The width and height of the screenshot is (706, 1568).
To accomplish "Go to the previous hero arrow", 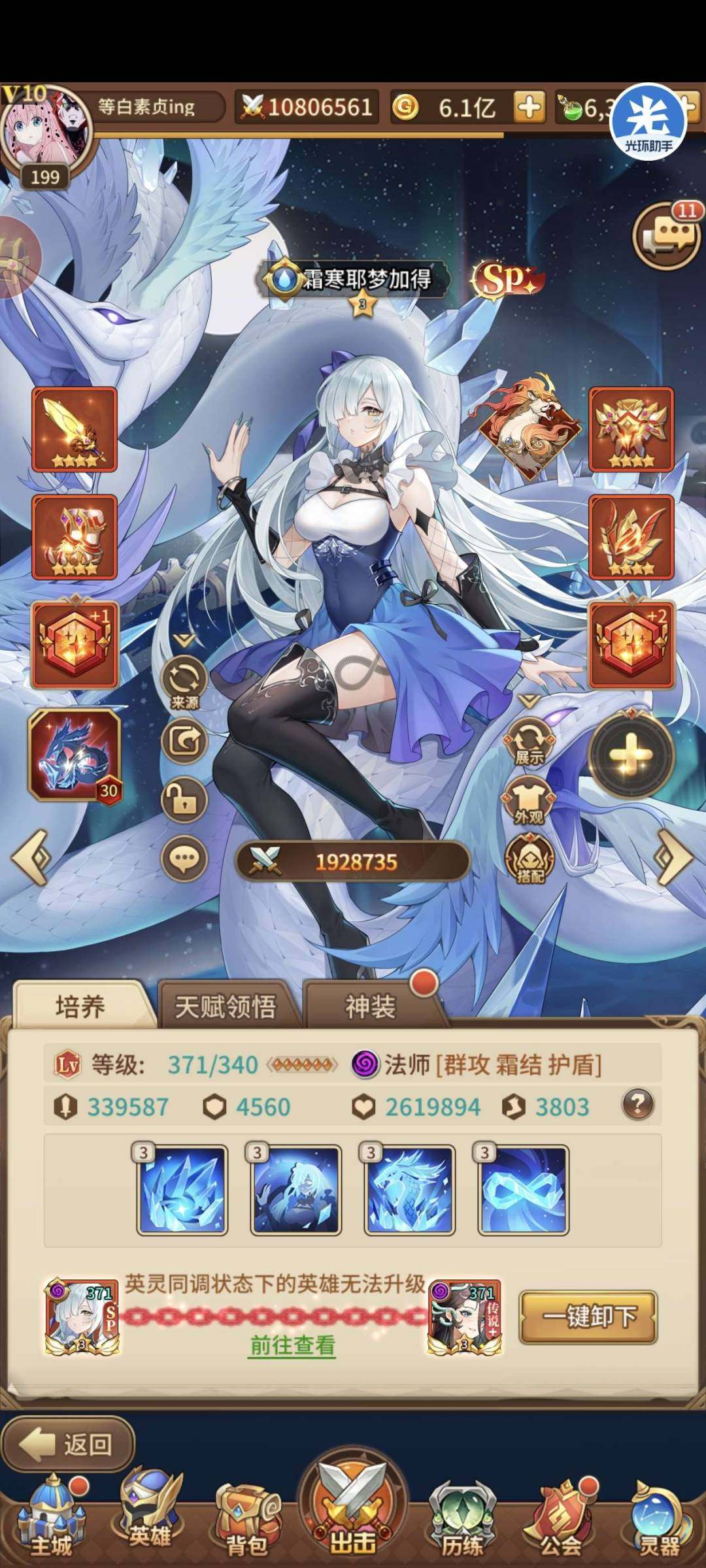I will click(31, 857).
